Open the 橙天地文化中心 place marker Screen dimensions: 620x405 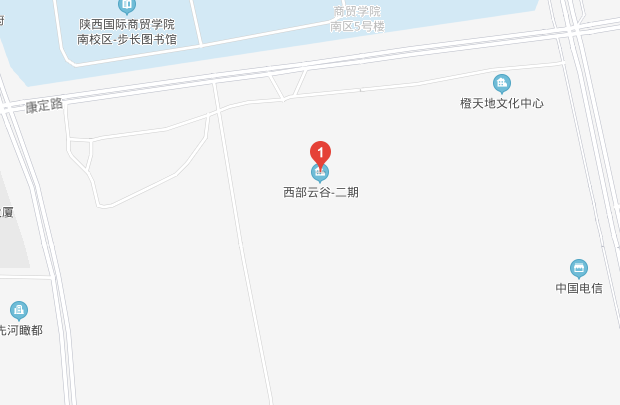pyautogui.click(x=502, y=83)
